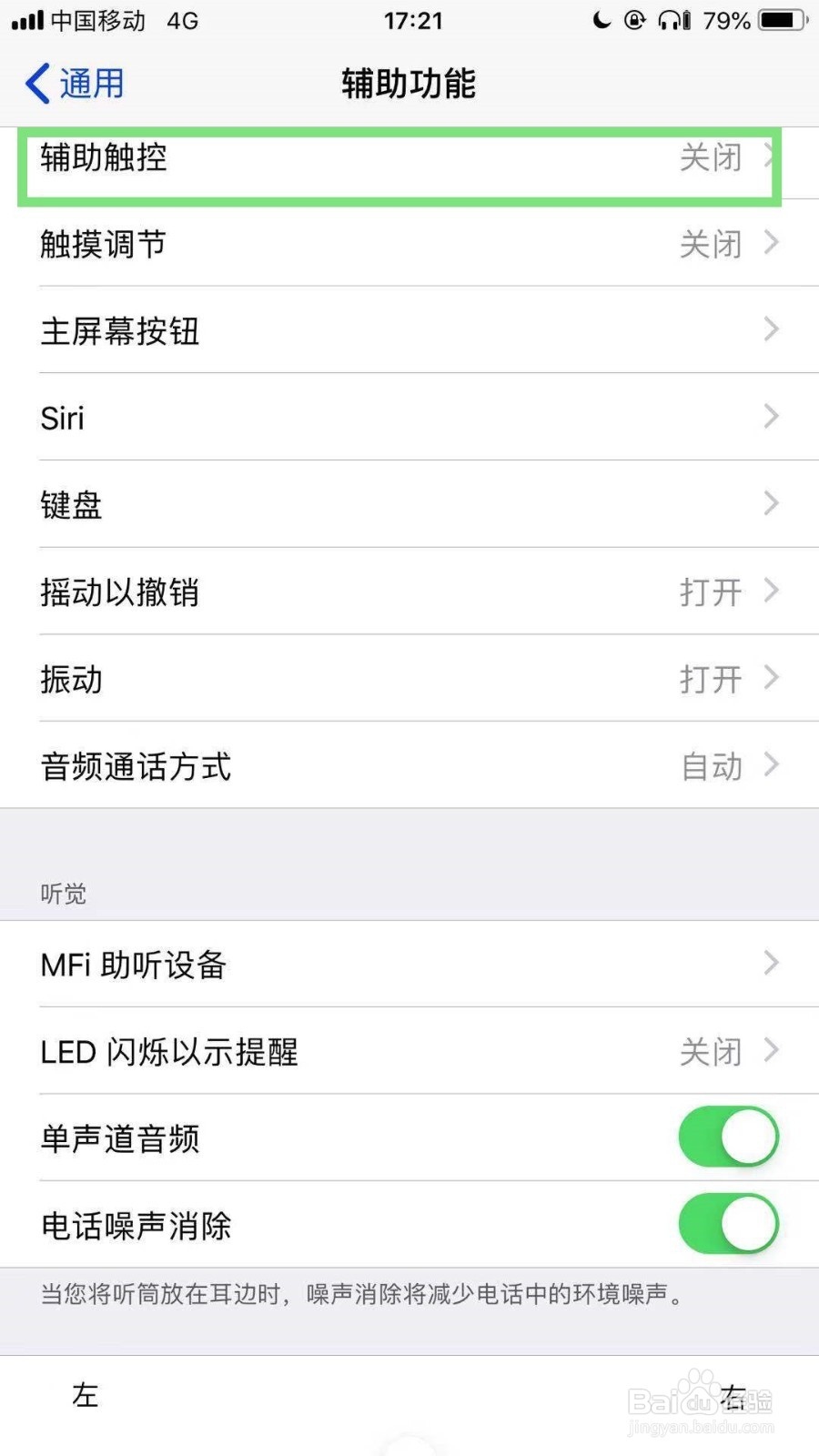Toggle off 单声道音频 (Mono Audio)
Viewport: 819px width, 1456px height.
point(727,1137)
